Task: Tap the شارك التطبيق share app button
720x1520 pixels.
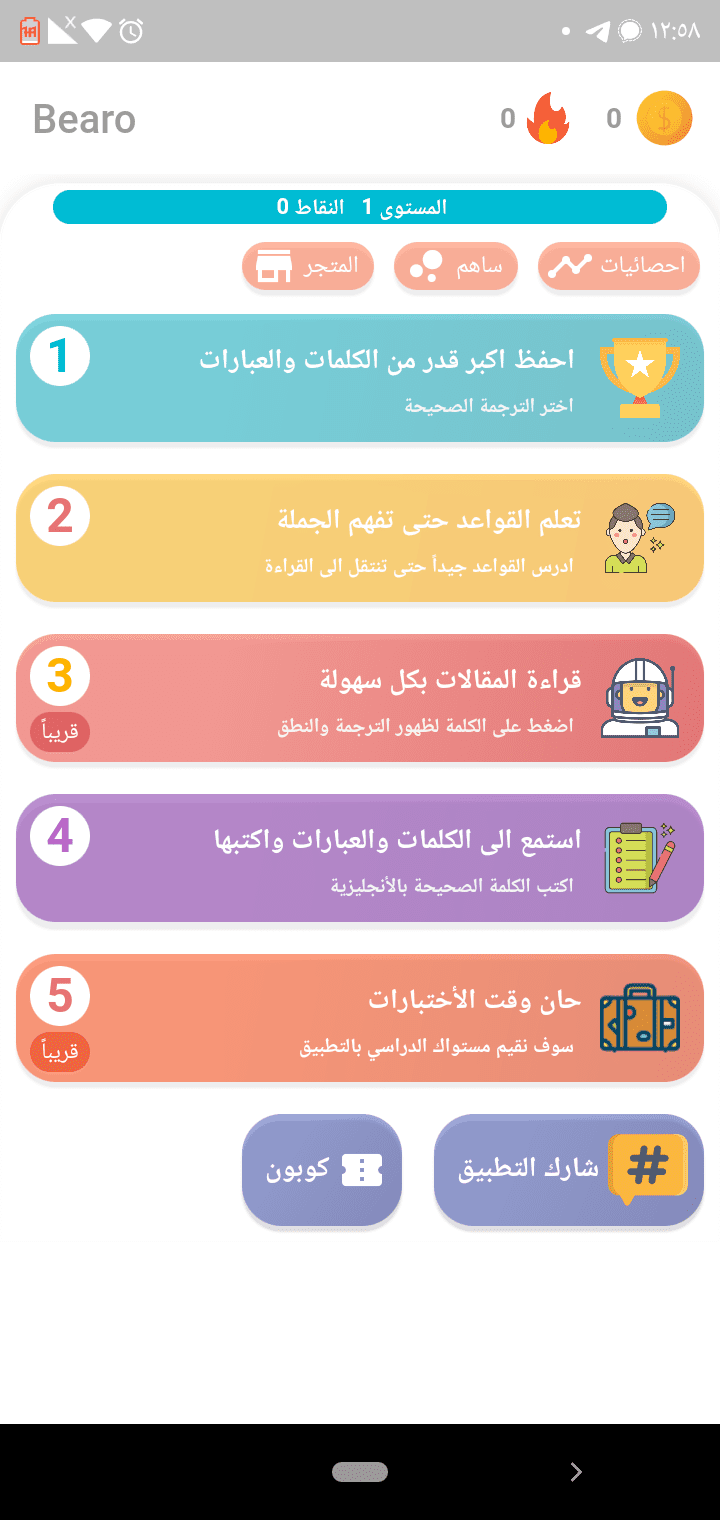Action: pos(568,1170)
